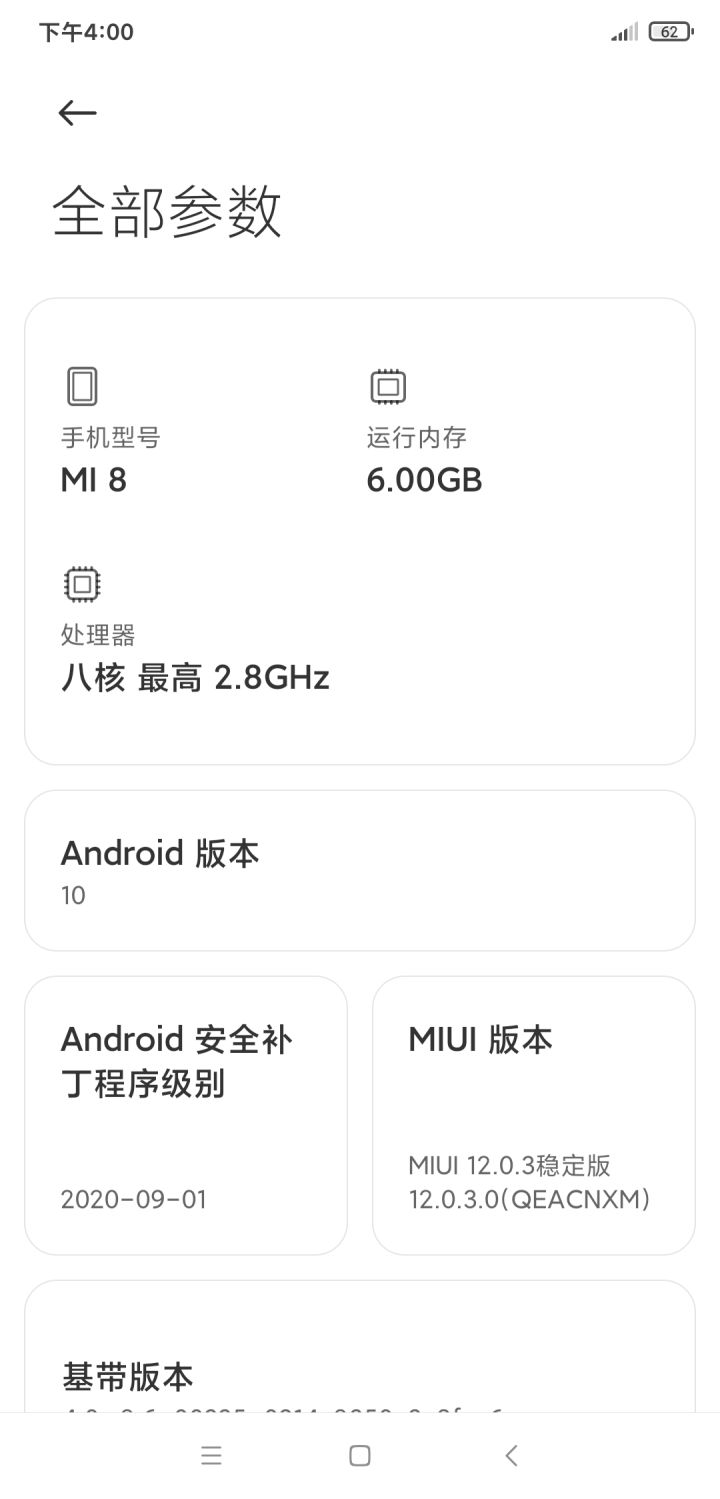720x1499 pixels.
Task: Tap the 基带版本 card
Action: [360, 1360]
